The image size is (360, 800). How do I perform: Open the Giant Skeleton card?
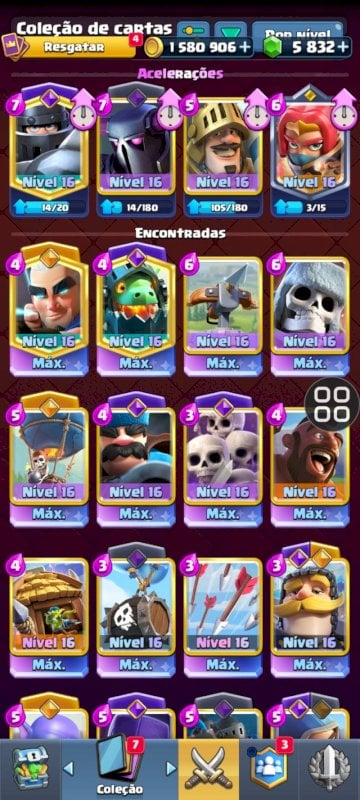pos(310,310)
